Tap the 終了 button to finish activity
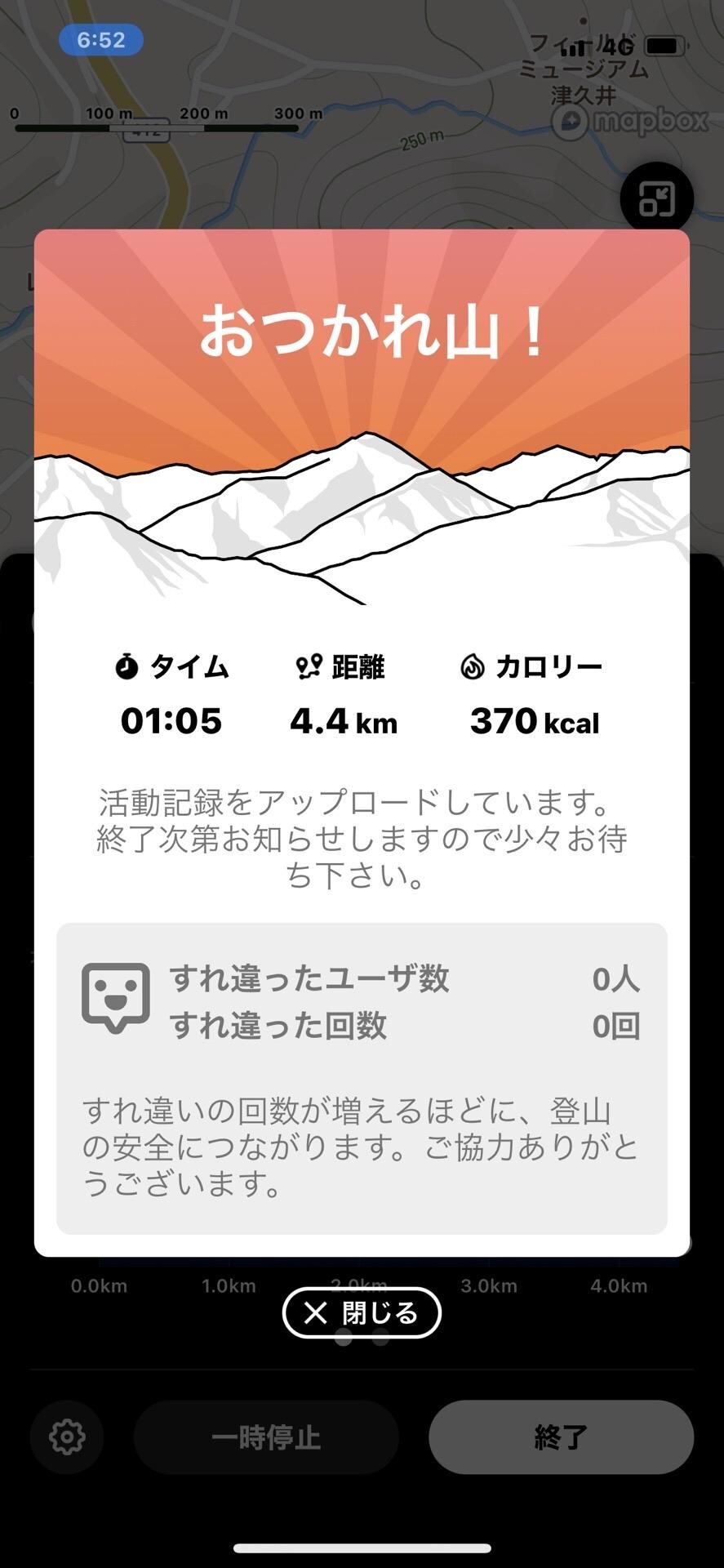This screenshot has height=1568, width=724. point(561,1437)
